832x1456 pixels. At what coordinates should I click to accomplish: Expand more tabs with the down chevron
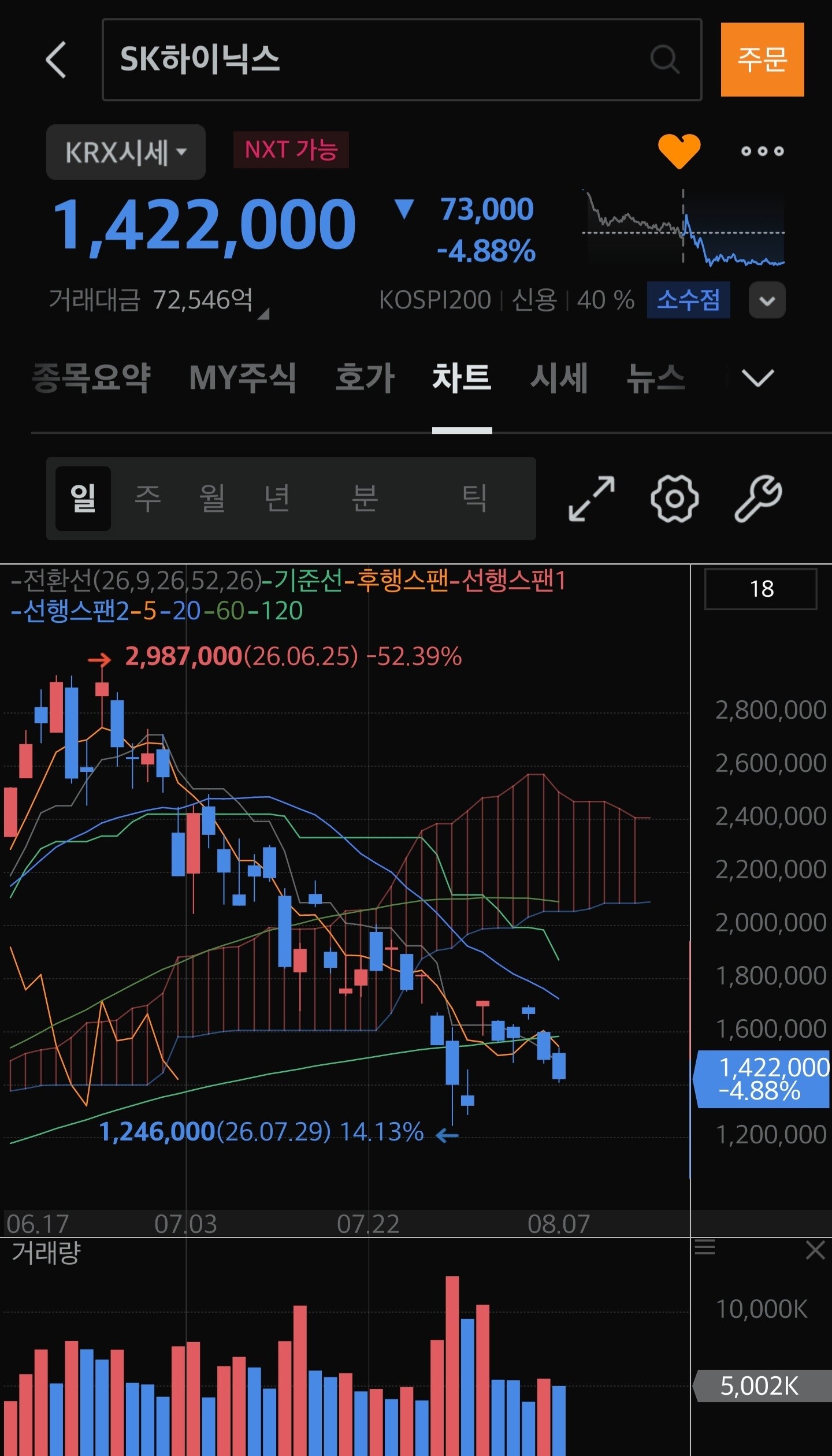coord(757,378)
